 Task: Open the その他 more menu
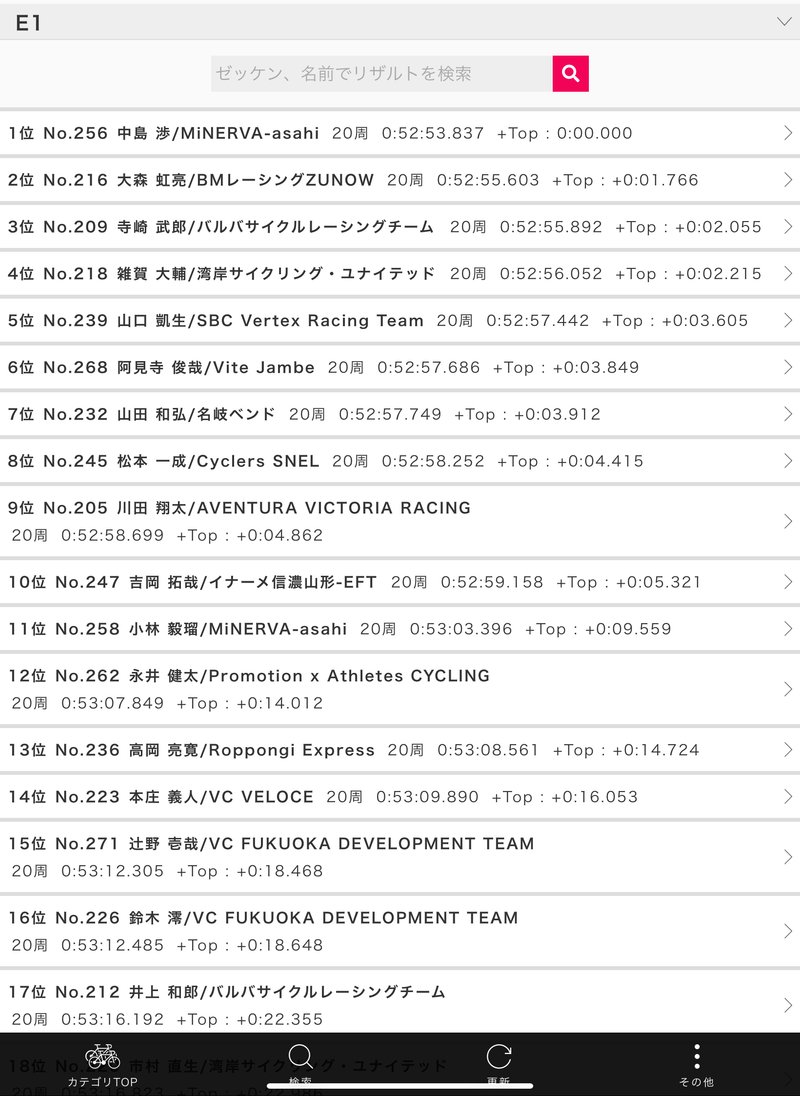tap(696, 1065)
